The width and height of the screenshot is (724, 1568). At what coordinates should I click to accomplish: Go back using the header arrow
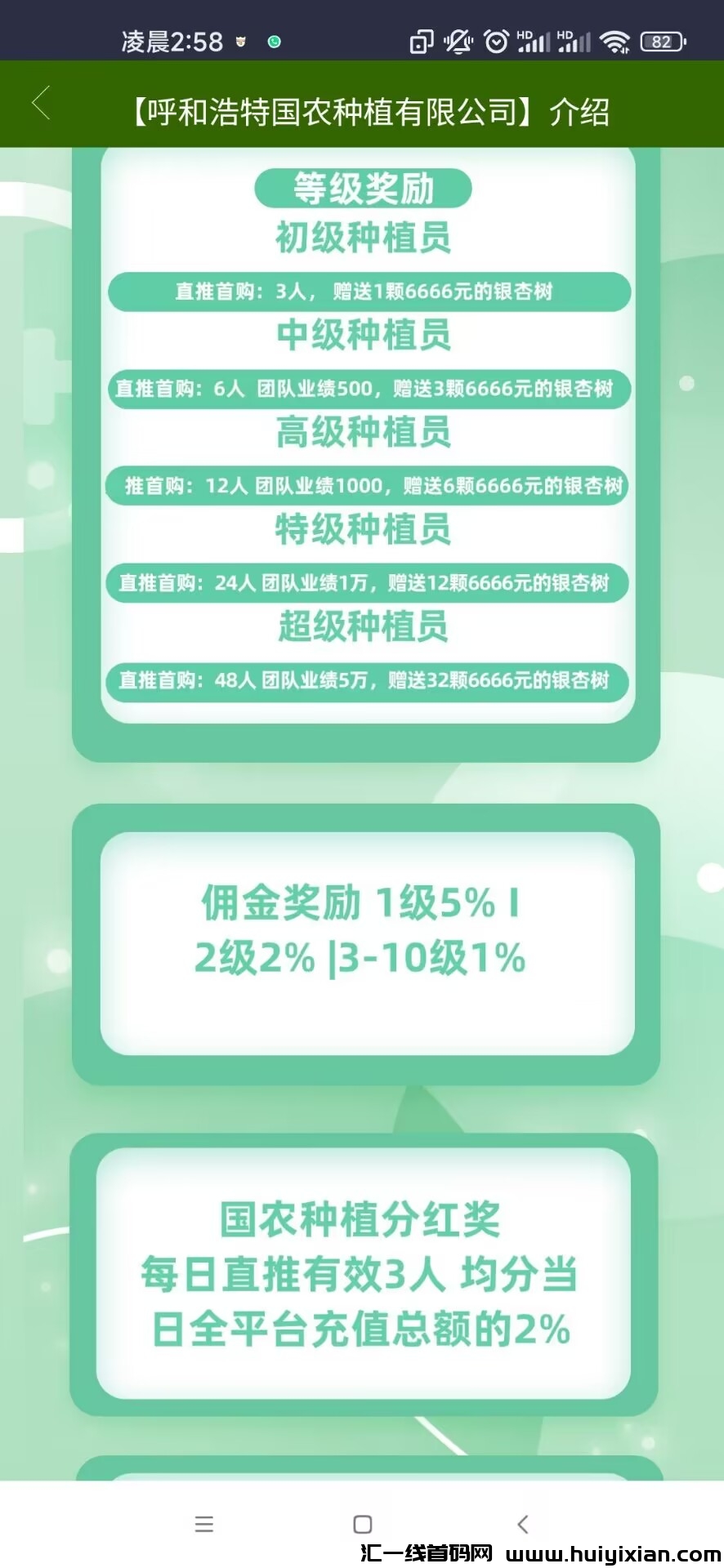41,104
